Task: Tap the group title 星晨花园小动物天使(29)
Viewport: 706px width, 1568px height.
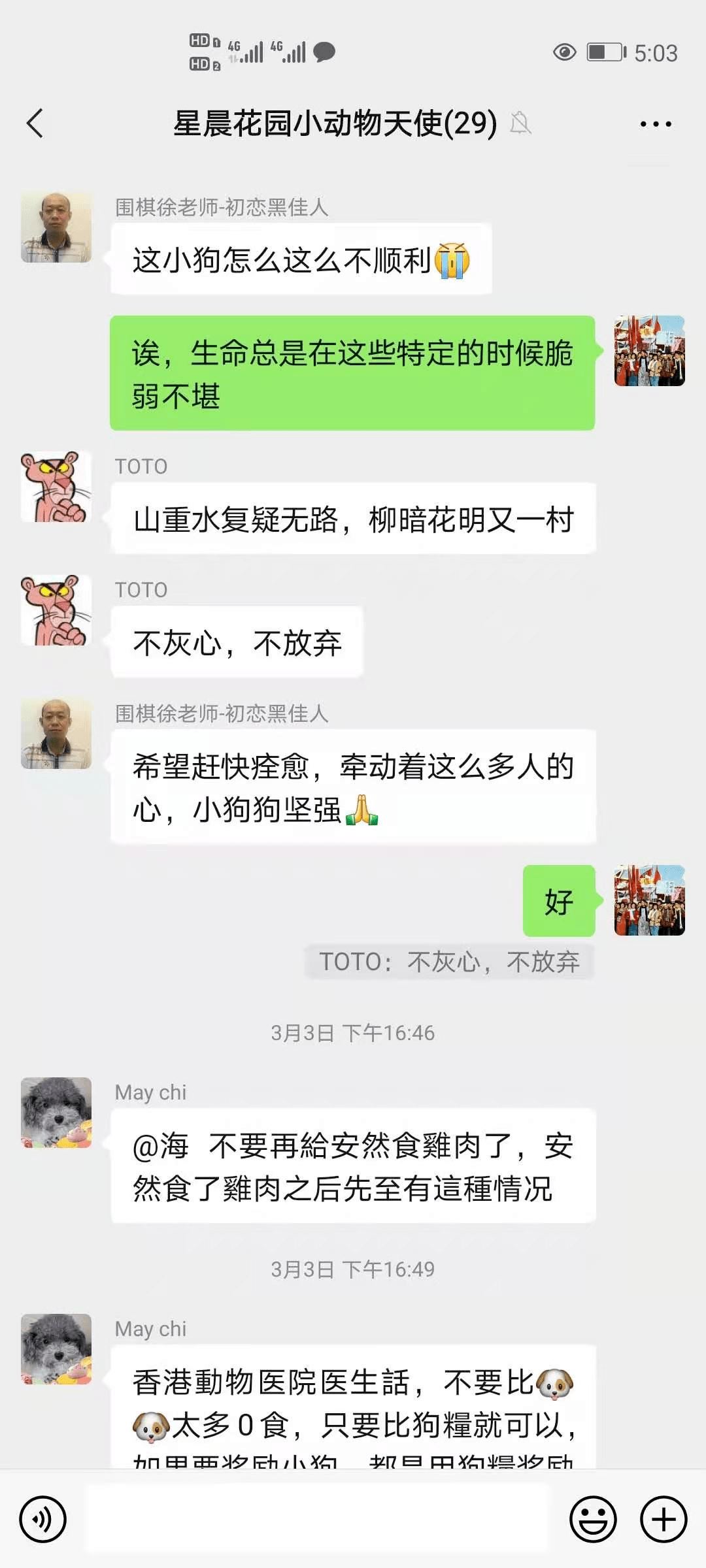Action: pyautogui.click(x=333, y=122)
